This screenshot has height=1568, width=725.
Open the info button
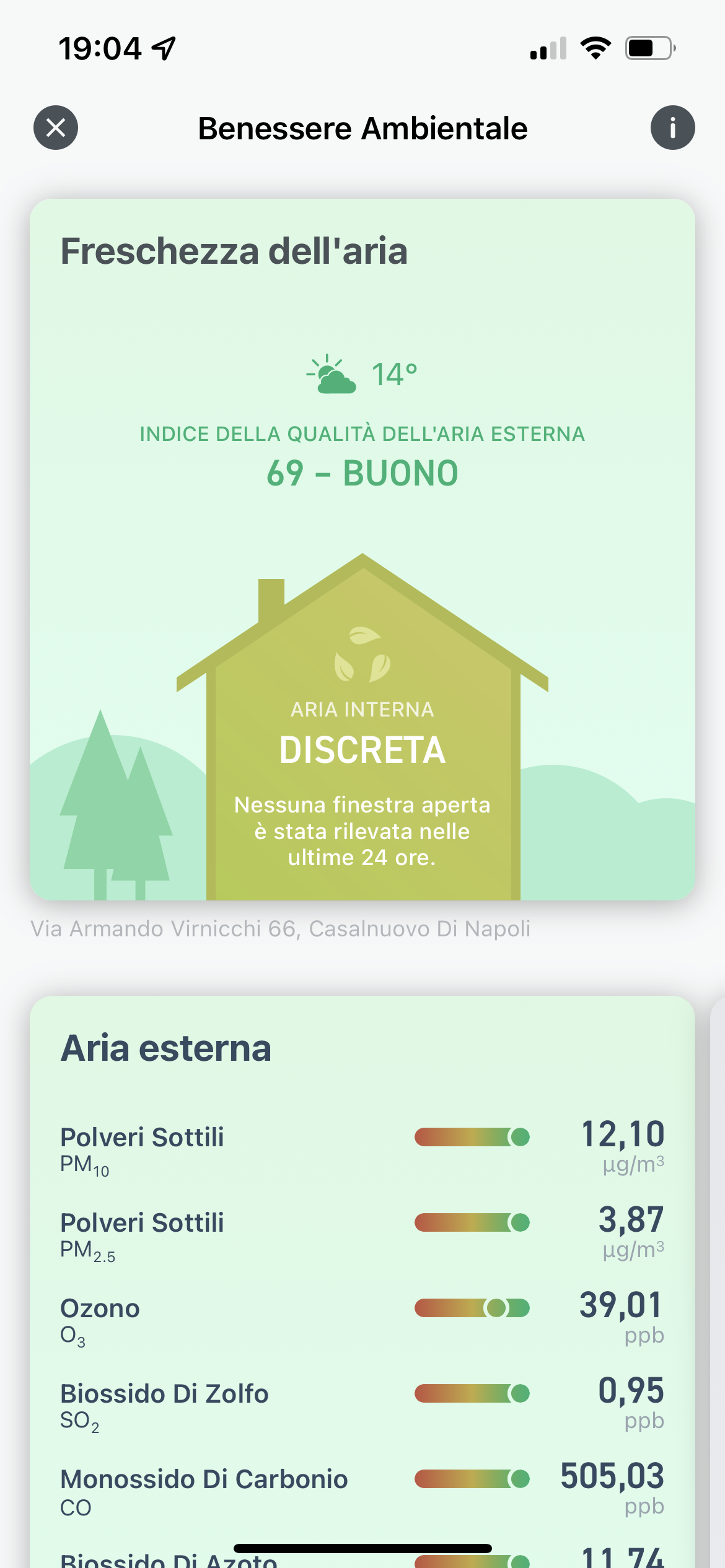672,128
